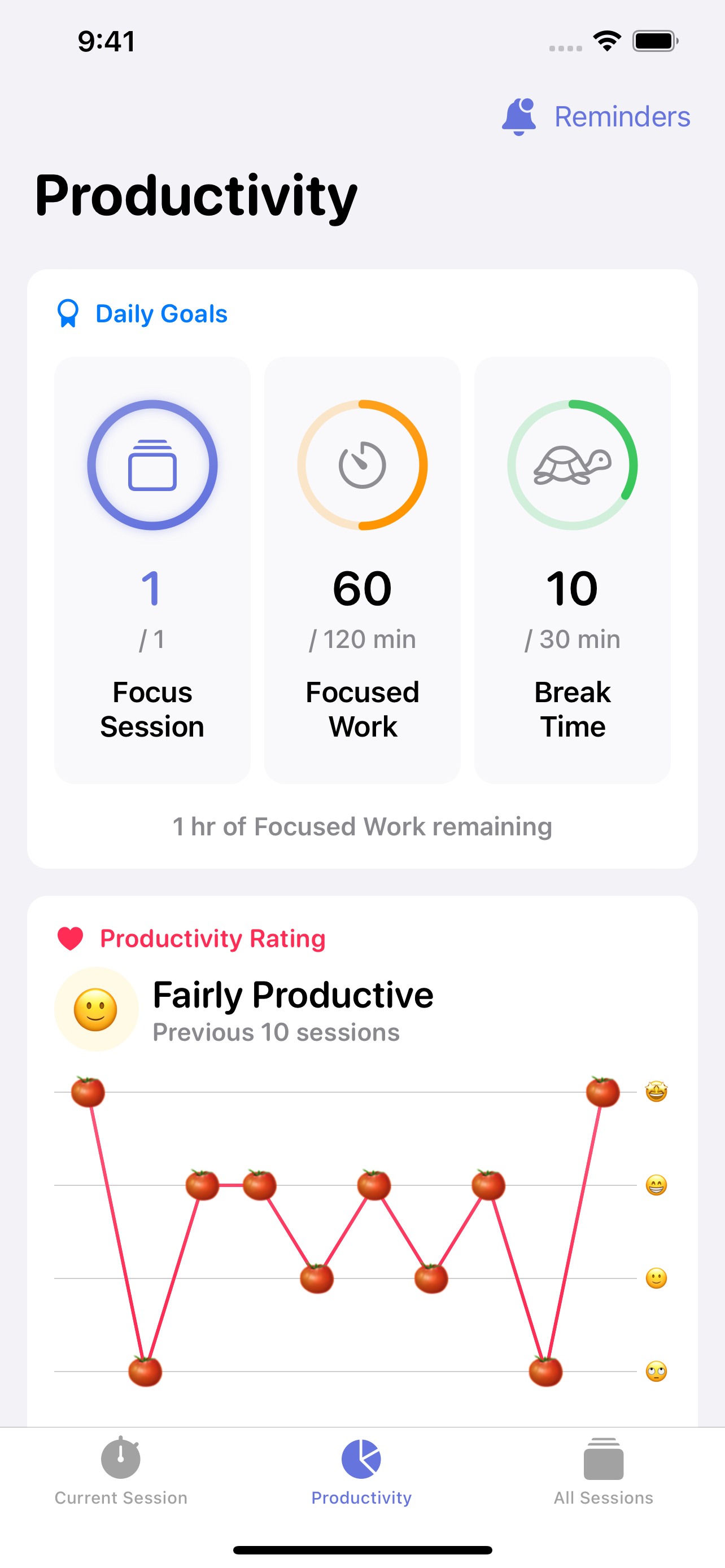Switch to the Current Session tab
Viewport: 725px width, 1568px height.
[120, 1470]
